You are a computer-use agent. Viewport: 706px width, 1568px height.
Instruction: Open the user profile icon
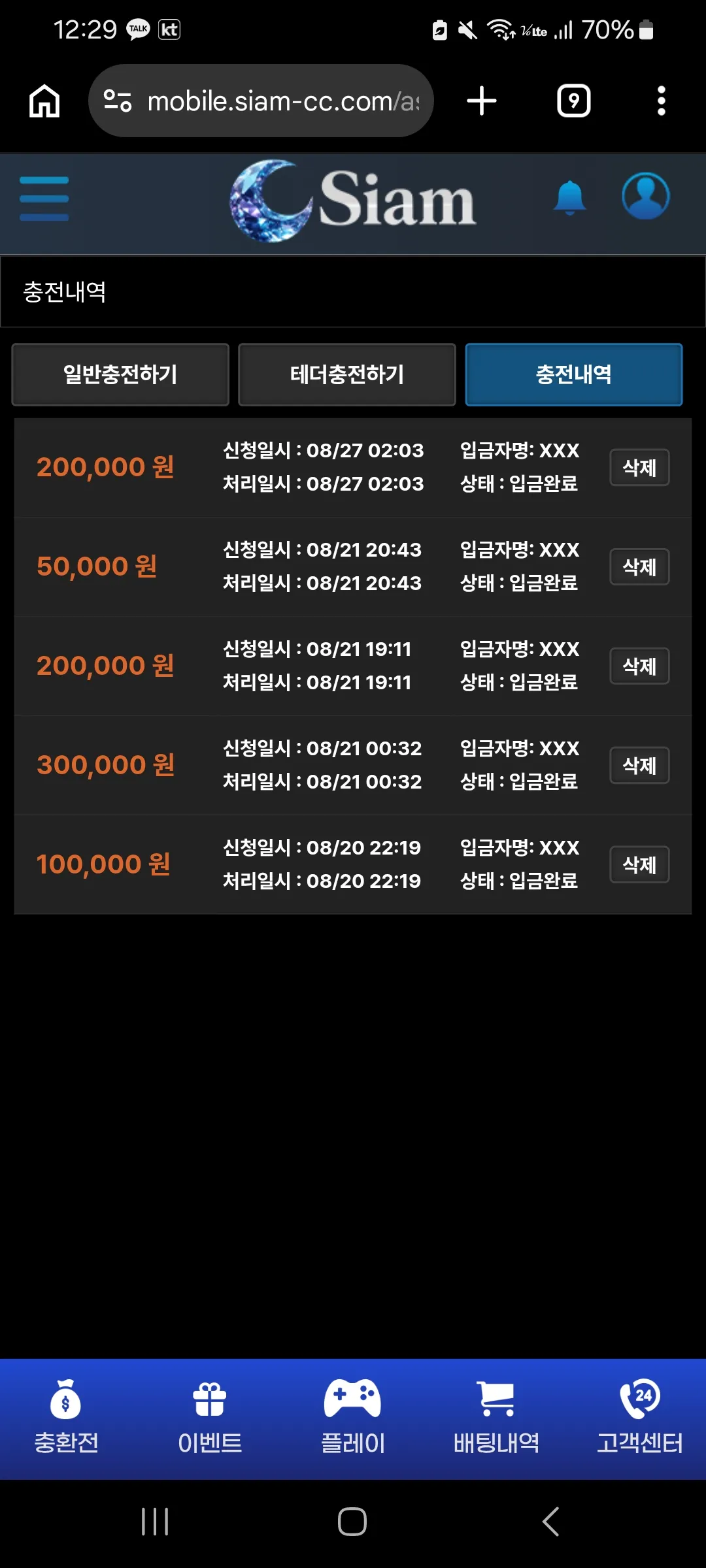(645, 196)
